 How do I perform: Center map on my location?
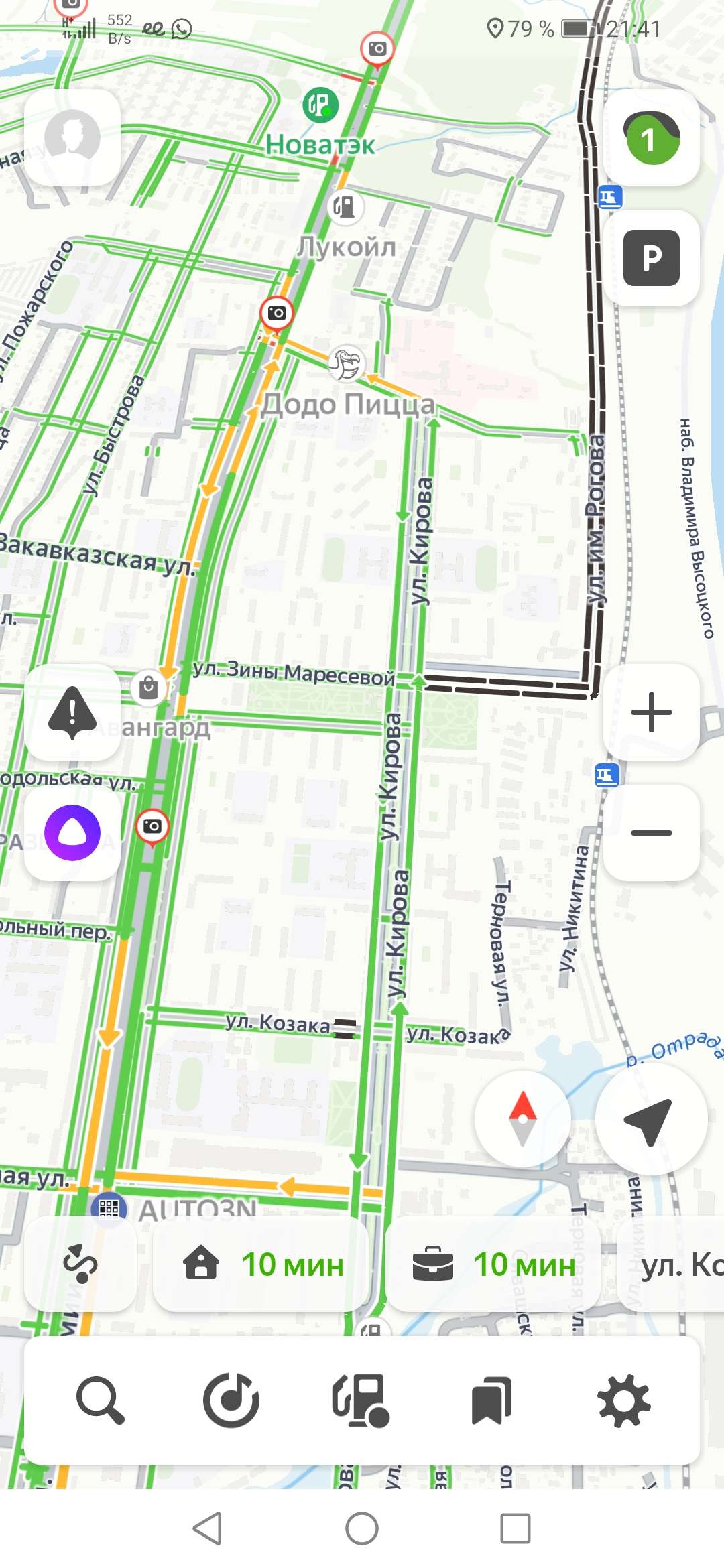[650, 1119]
